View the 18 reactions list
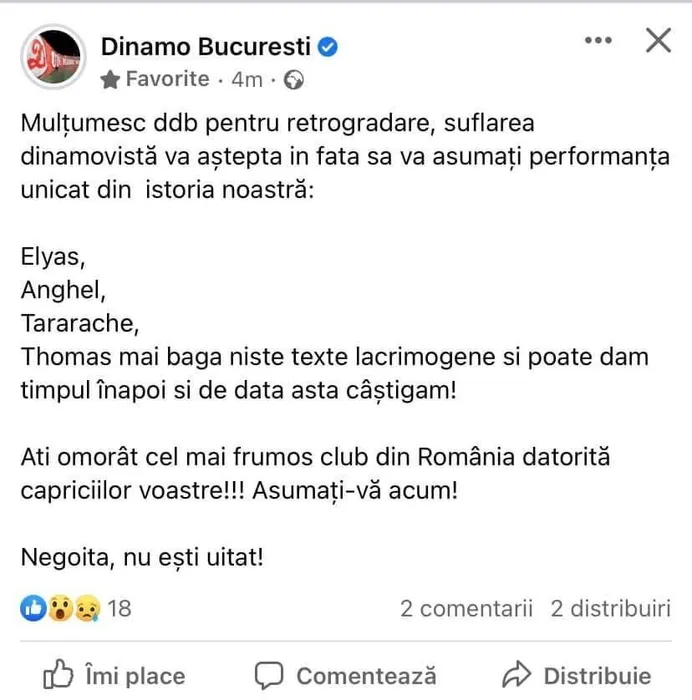This screenshot has width=692, height=700. click(x=76, y=608)
